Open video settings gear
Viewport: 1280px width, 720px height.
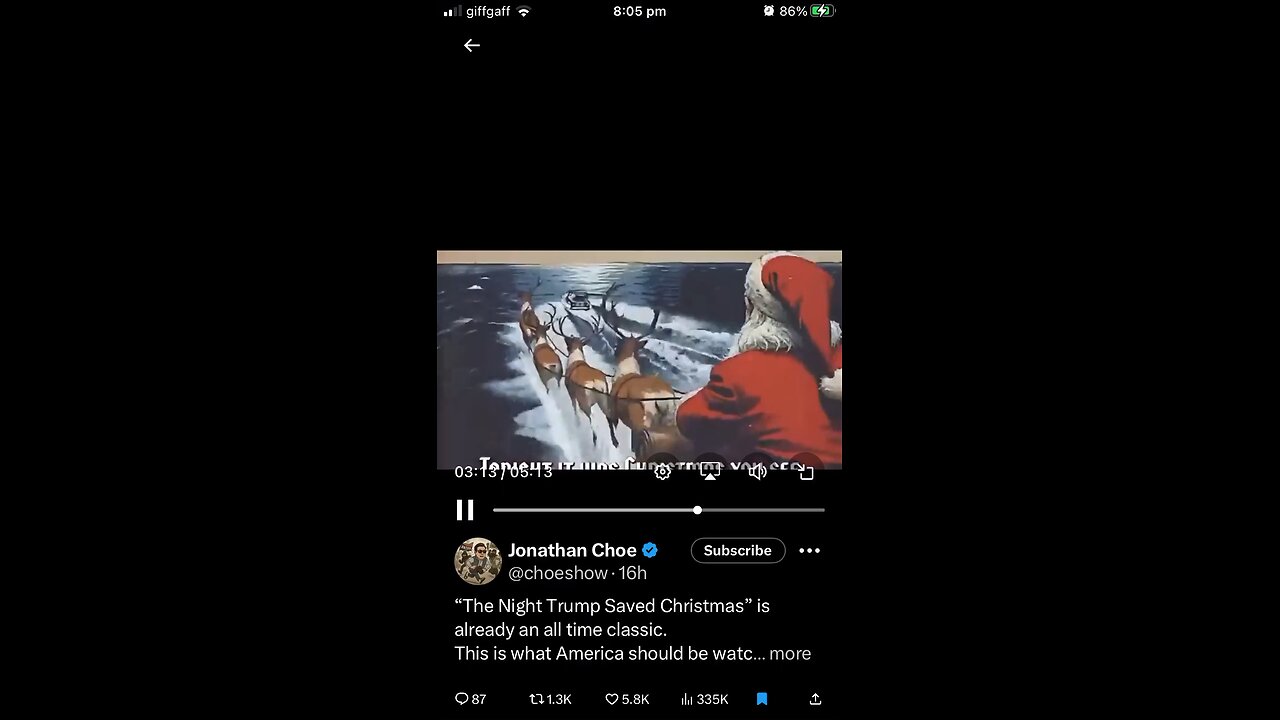[x=662, y=472]
